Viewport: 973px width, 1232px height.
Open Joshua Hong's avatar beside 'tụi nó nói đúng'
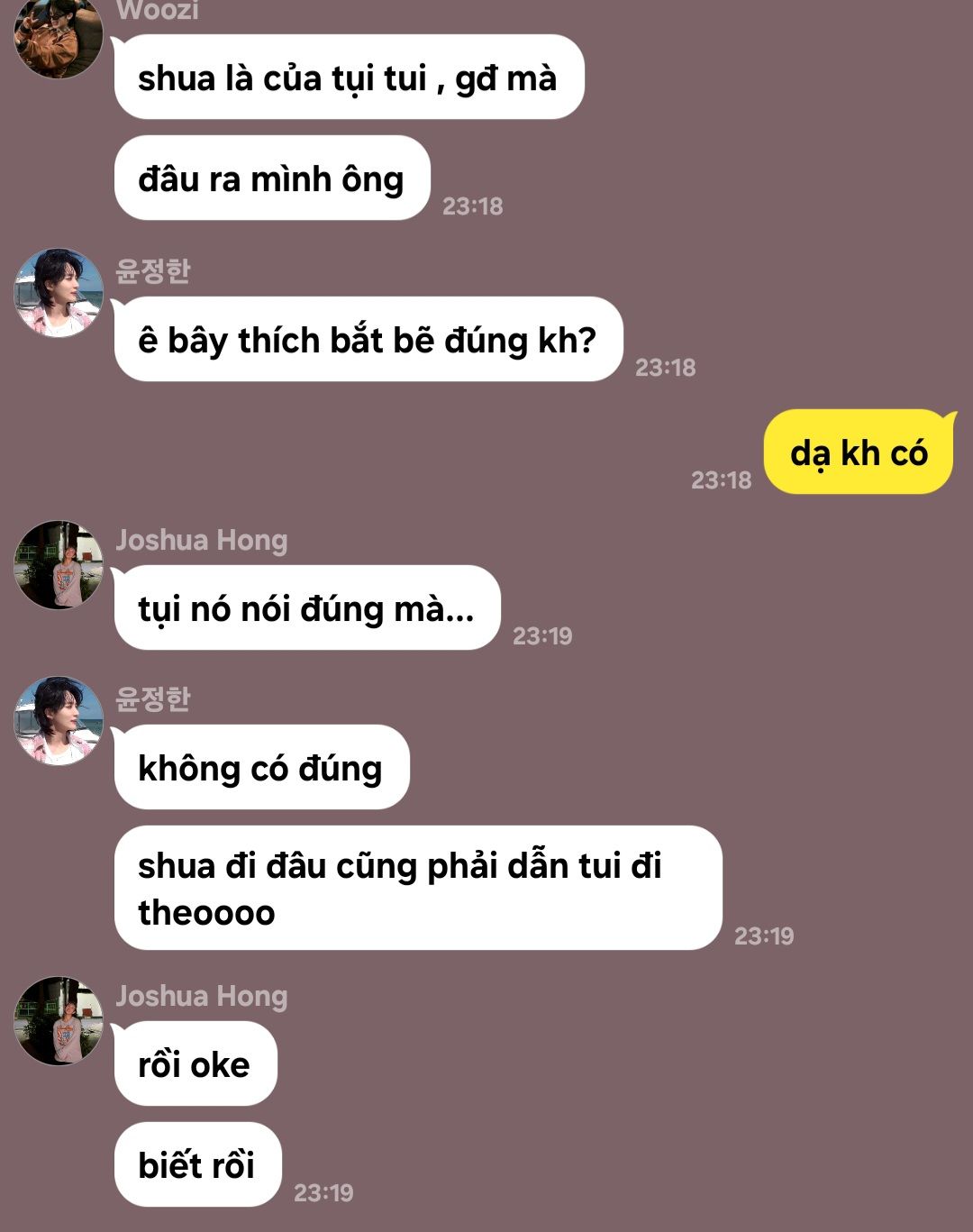pyautogui.click(x=59, y=564)
